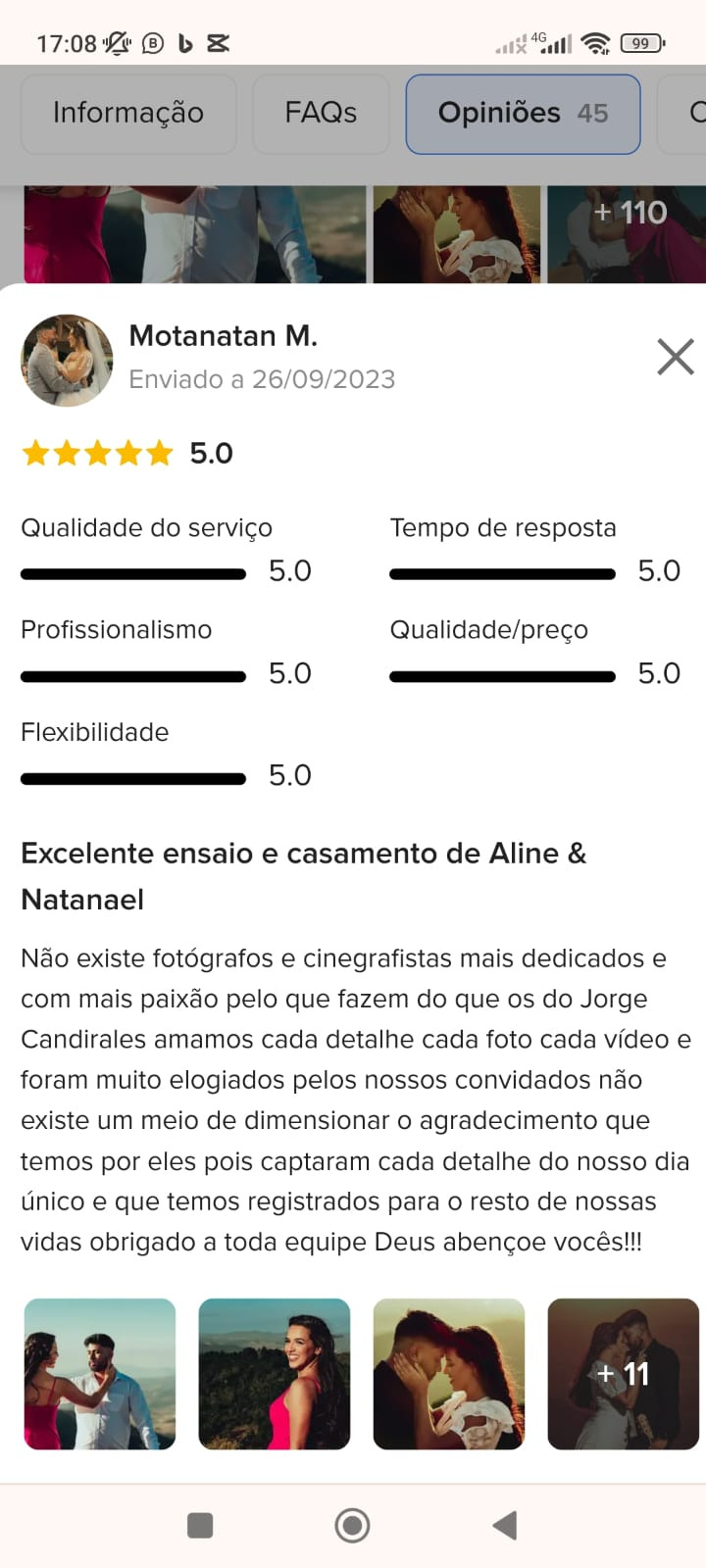
Task: Go to the system home screen
Action: [x=352, y=1525]
